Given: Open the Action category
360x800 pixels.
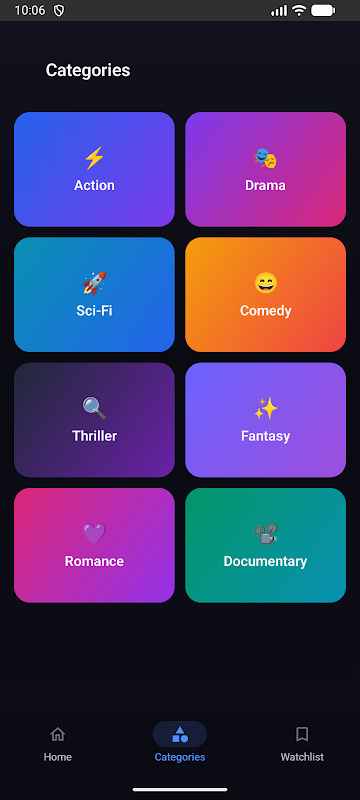Looking at the screenshot, I should click(94, 169).
